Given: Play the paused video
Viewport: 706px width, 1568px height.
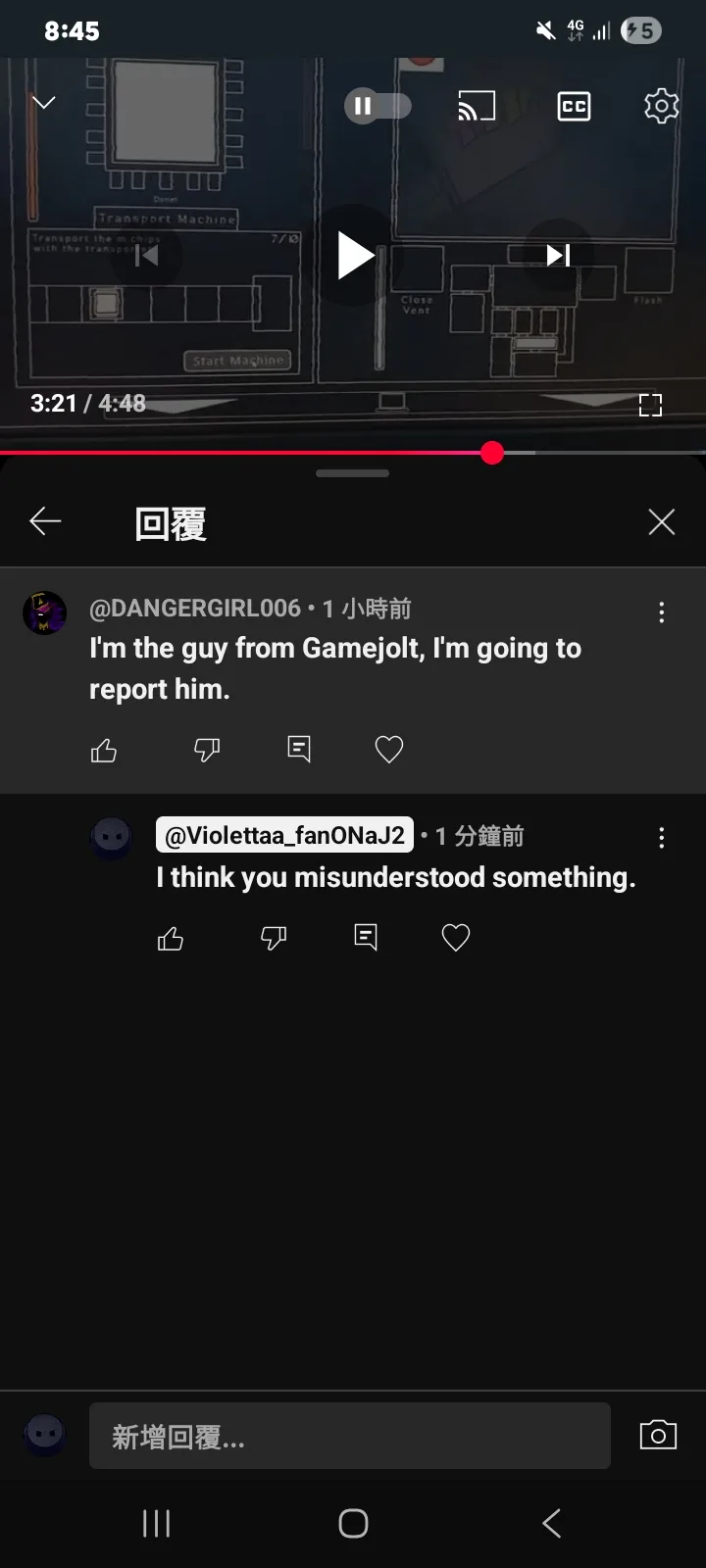Looking at the screenshot, I should (355, 256).
